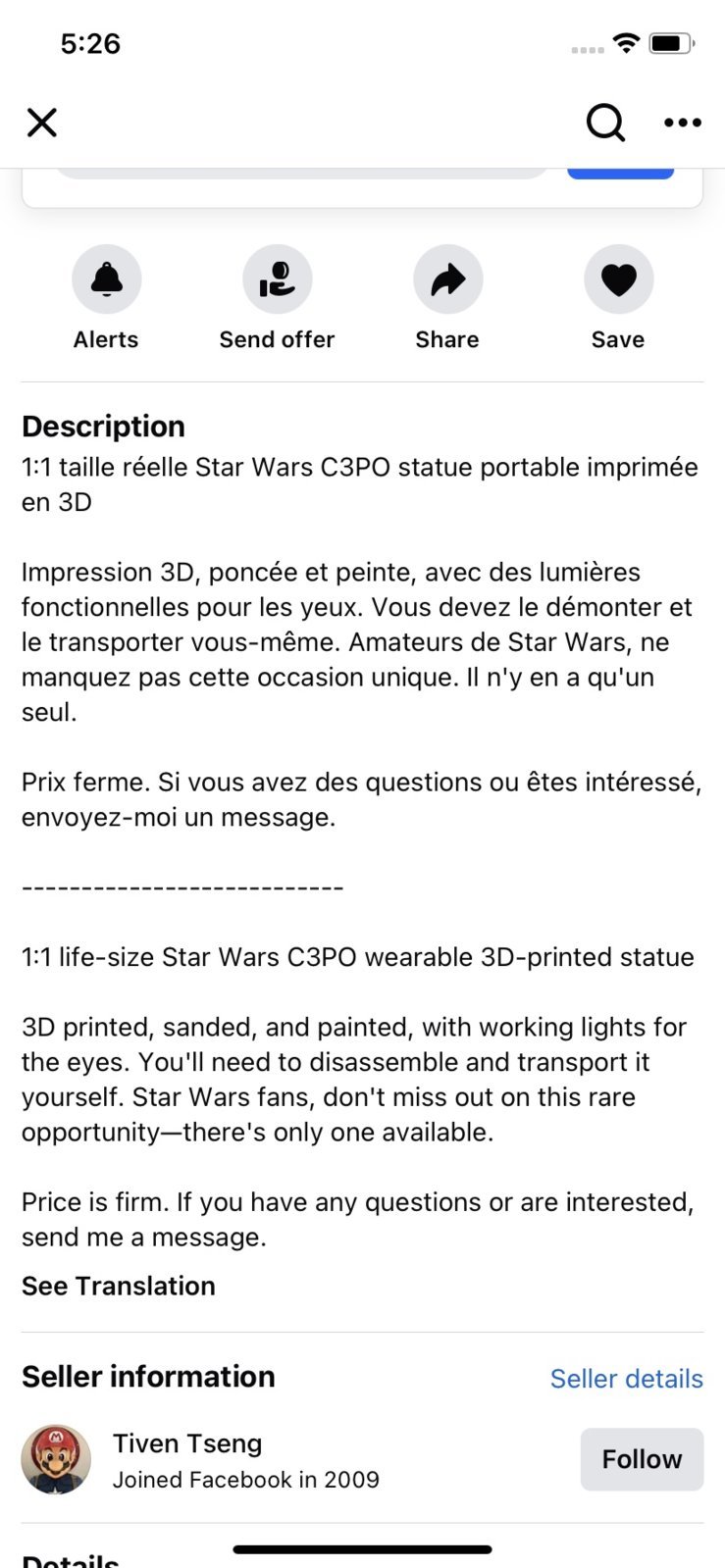725x1568 pixels.
Task: Open search from the top bar
Action: 604,123
